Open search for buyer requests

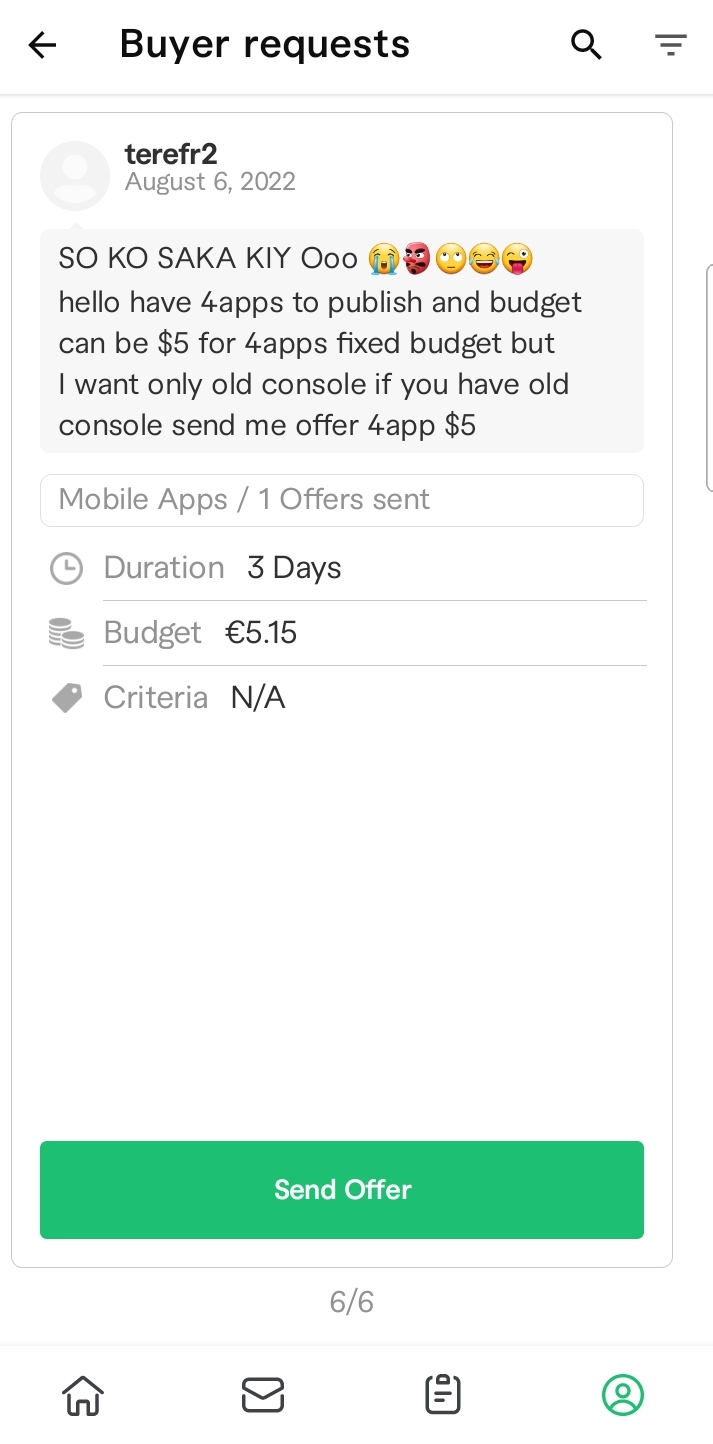[x=586, y=45]
